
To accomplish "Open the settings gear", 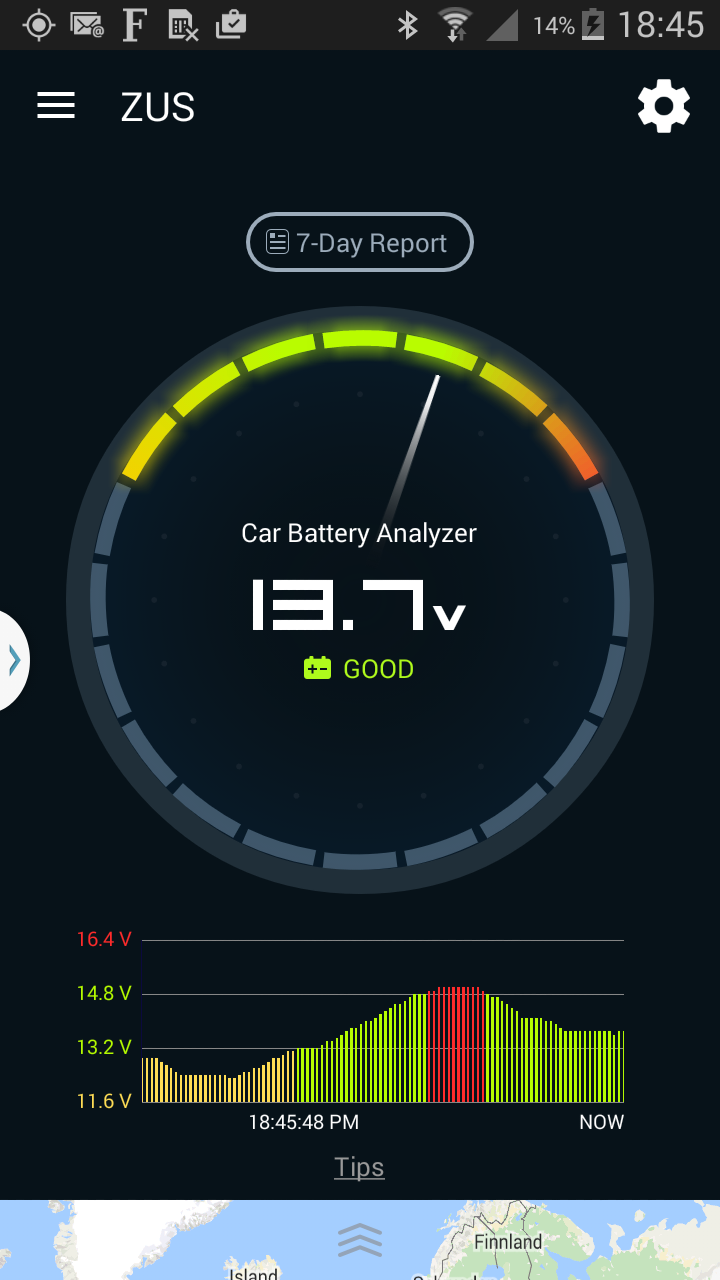I will [664, 106].
